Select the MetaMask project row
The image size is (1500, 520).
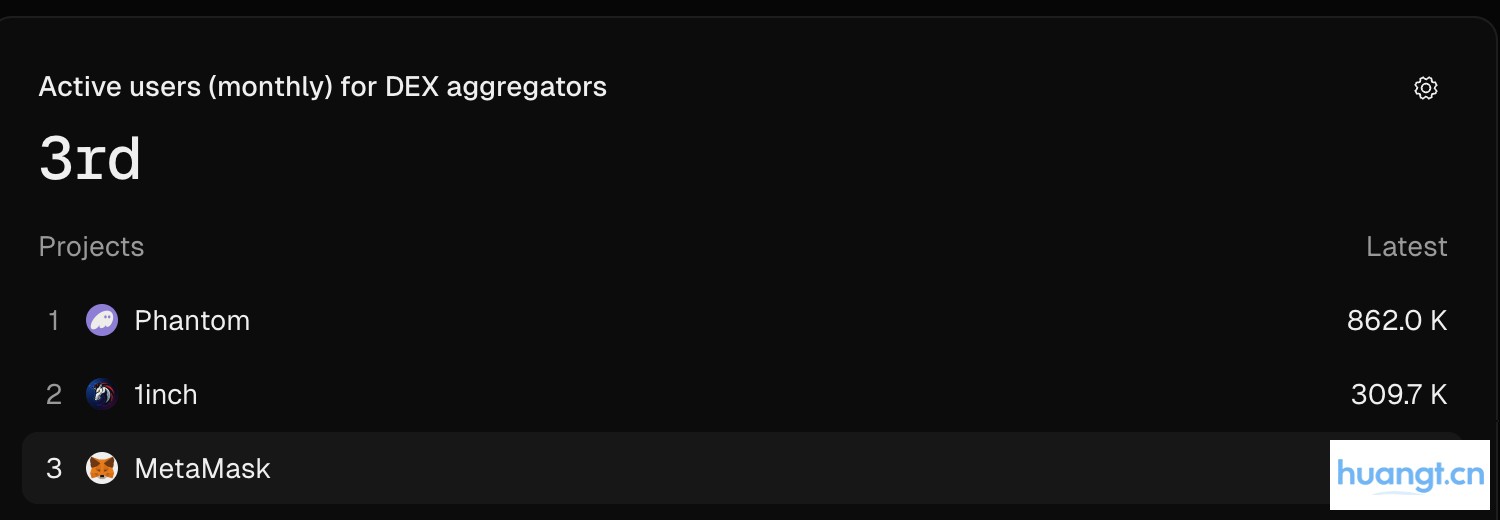(202, 469)
